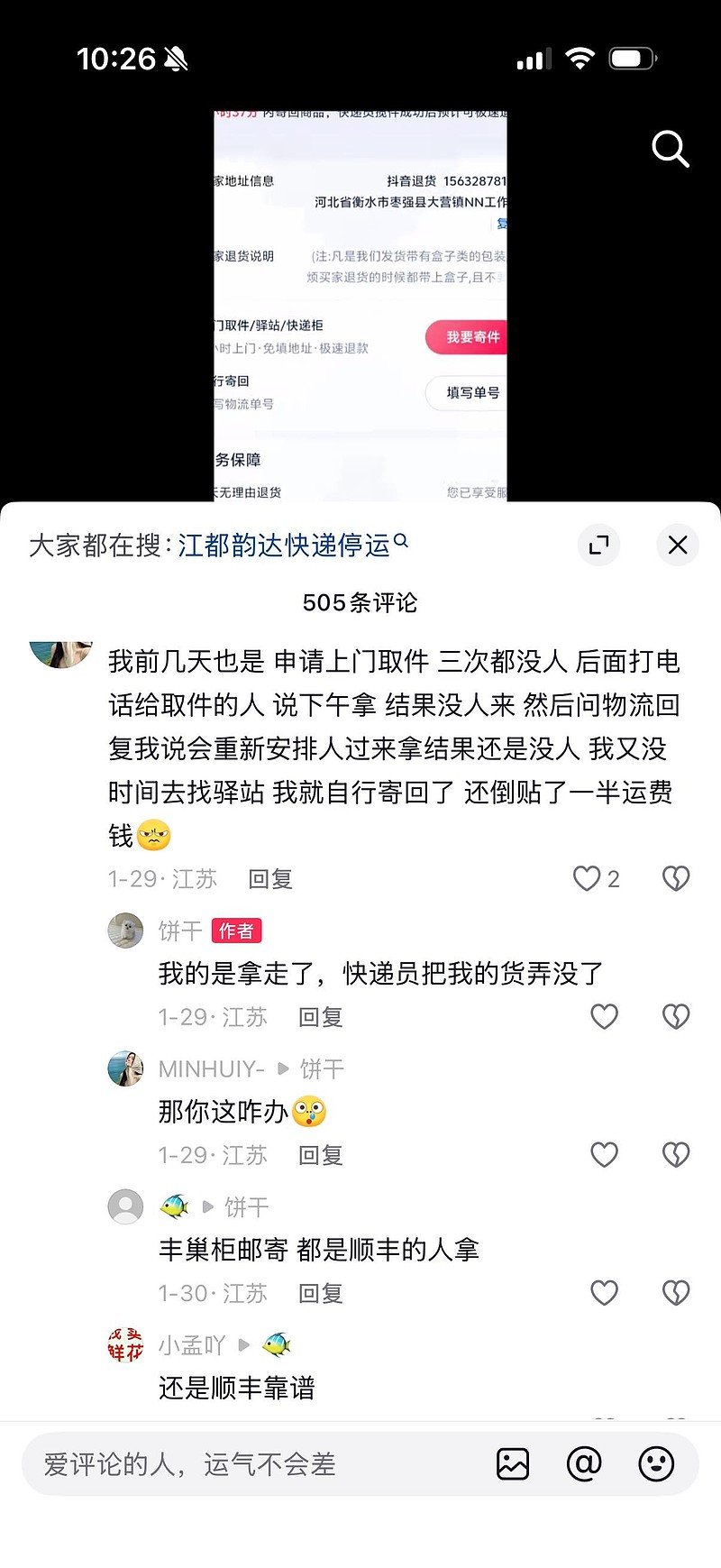Tap the fullscreen expand icon beside trending search
721x1568 pixels.
pyautogui.click(x=599, y=546)
